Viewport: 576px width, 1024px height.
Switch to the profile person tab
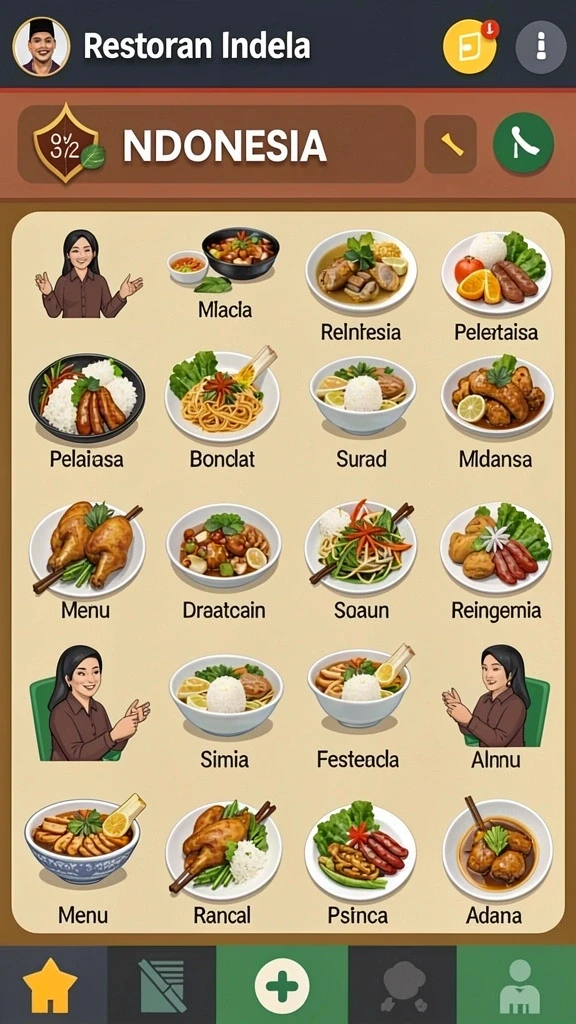(x=519, y=986)
